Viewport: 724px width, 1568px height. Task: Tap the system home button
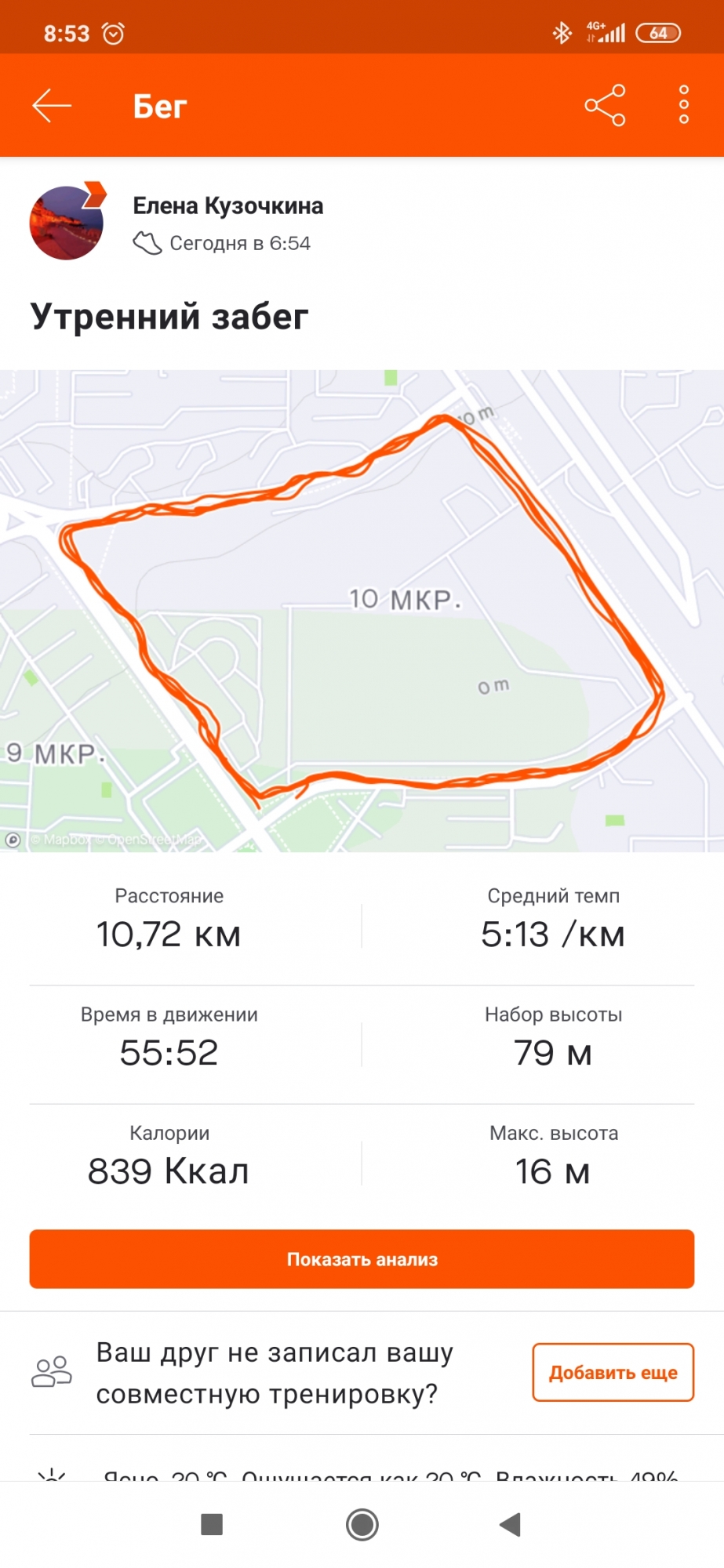(362, 1525)
